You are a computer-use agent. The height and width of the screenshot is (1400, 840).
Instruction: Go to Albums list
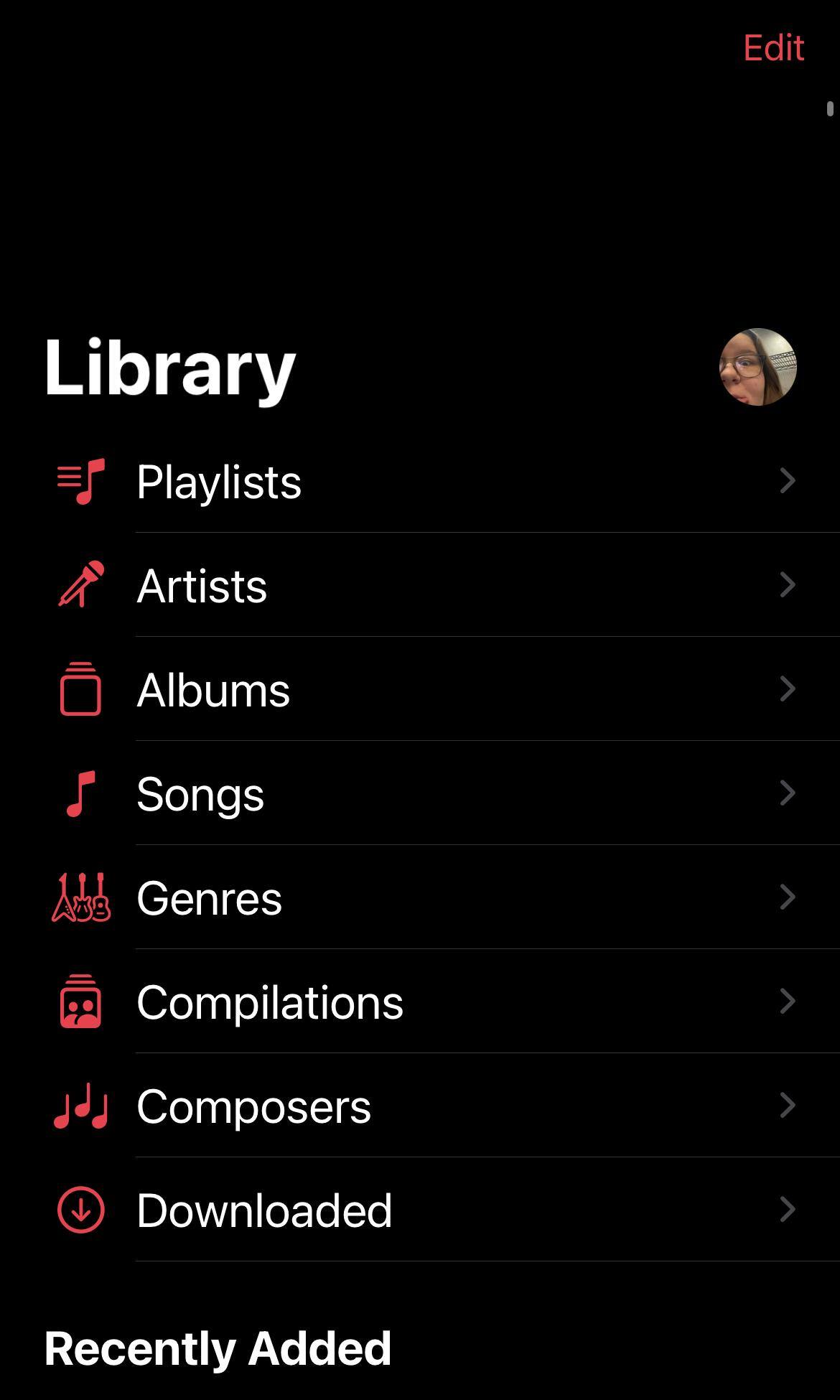click(x=213, y=690)
